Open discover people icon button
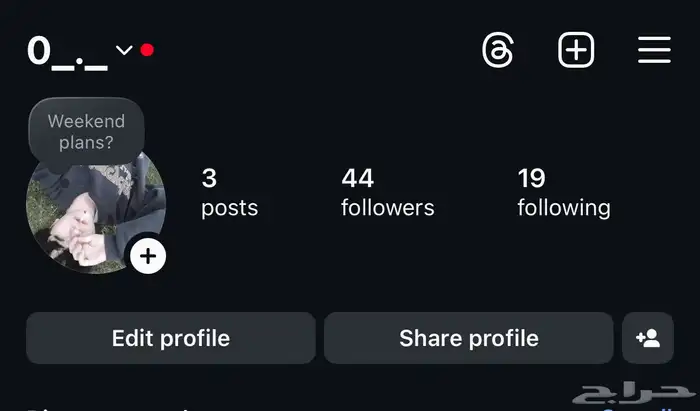 (647, 338)
